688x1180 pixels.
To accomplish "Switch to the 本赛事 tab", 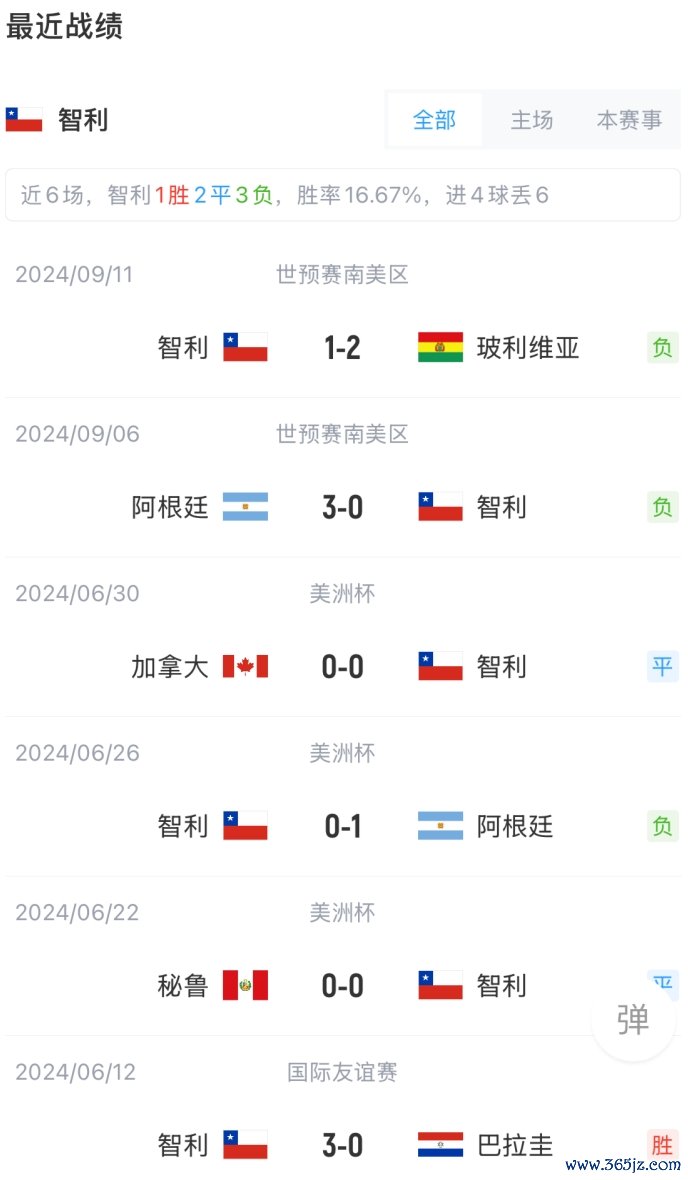I will [x=629, y=120].
